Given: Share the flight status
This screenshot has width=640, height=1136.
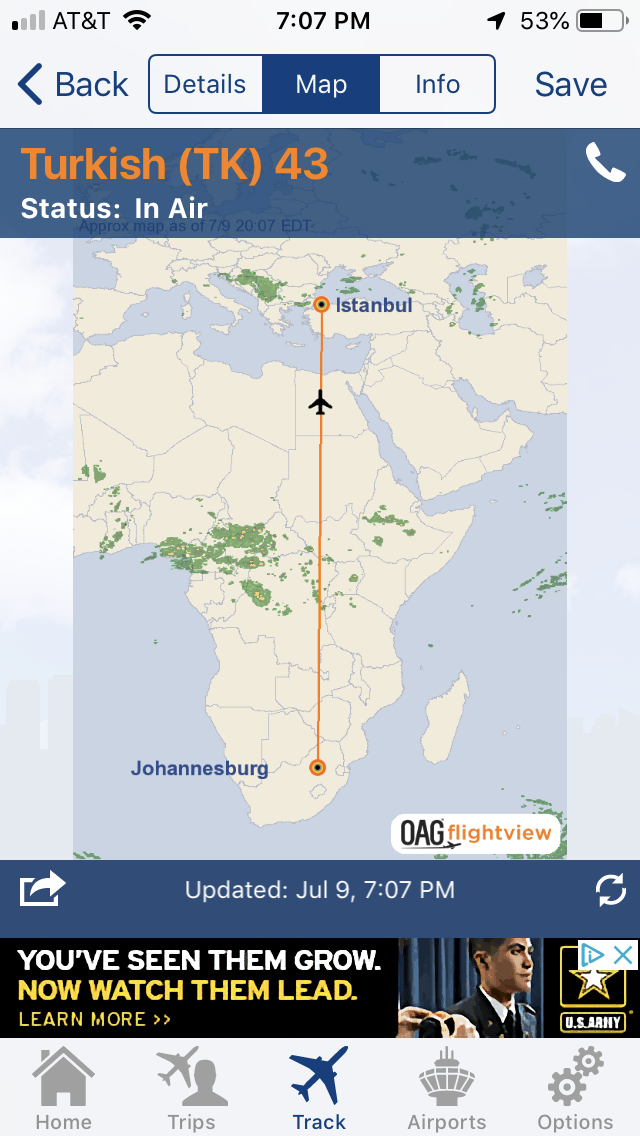Looking at the screenshot, I should [x=42, y=888].
